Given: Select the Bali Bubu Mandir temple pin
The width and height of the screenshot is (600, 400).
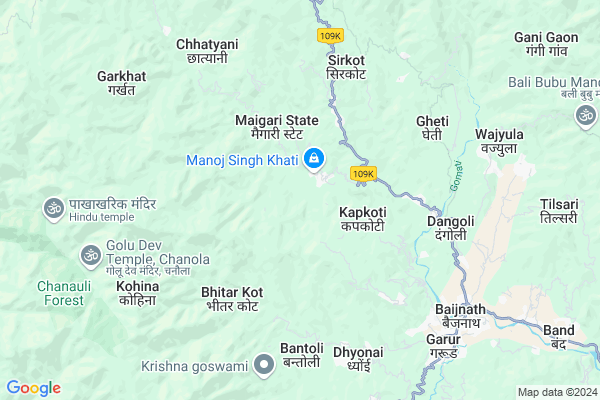Looking at the screenshot, I should [585, 118].
